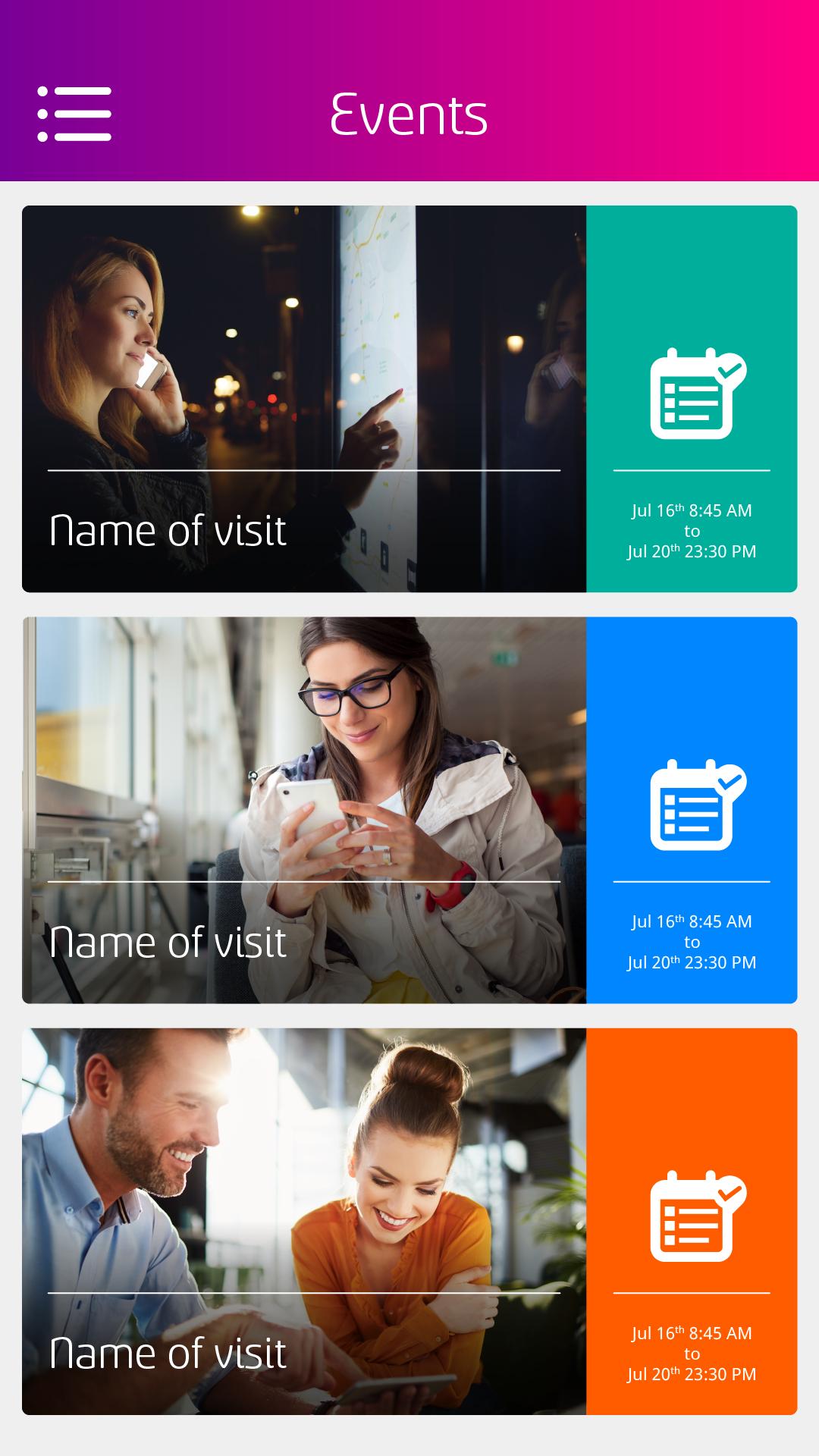Viewport: 819px width, 1456px height.
Task: Open the event card with the teal date panel
Action: coord(409,399)
